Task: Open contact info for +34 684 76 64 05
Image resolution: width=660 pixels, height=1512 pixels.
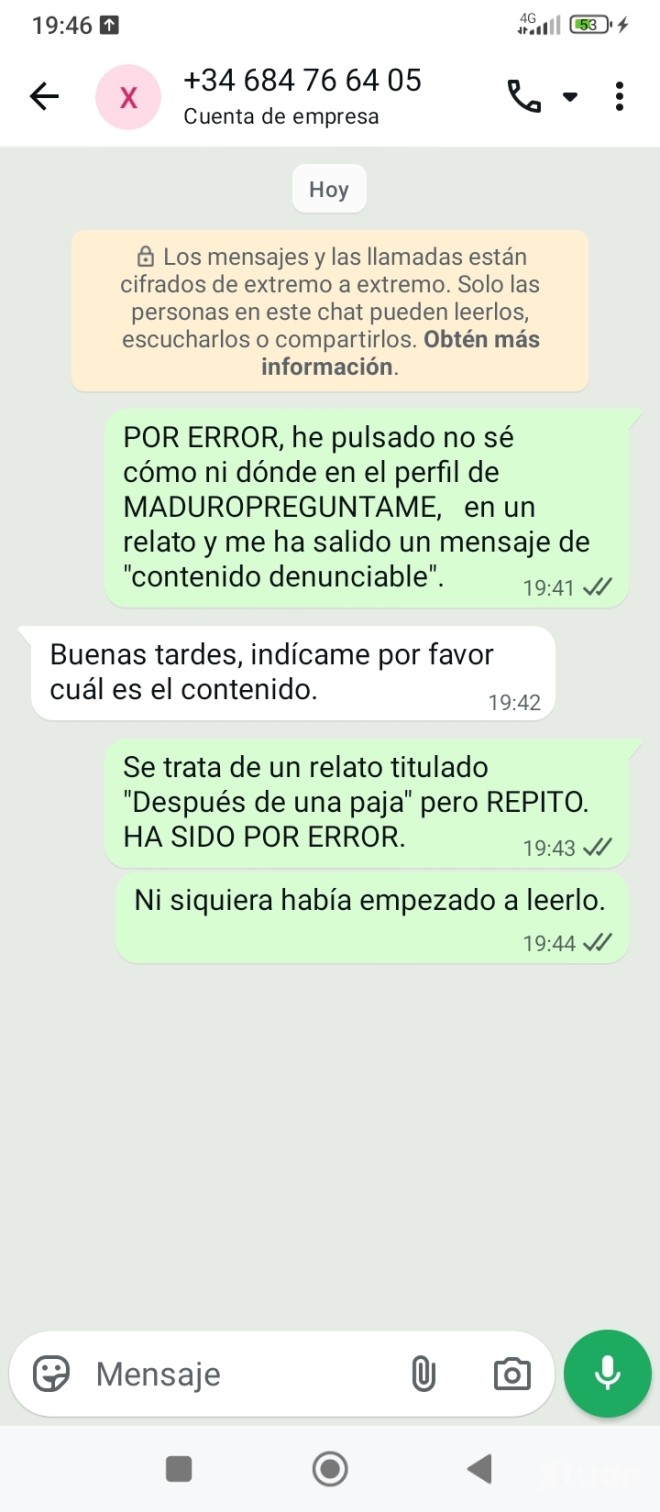Action: 302,96
